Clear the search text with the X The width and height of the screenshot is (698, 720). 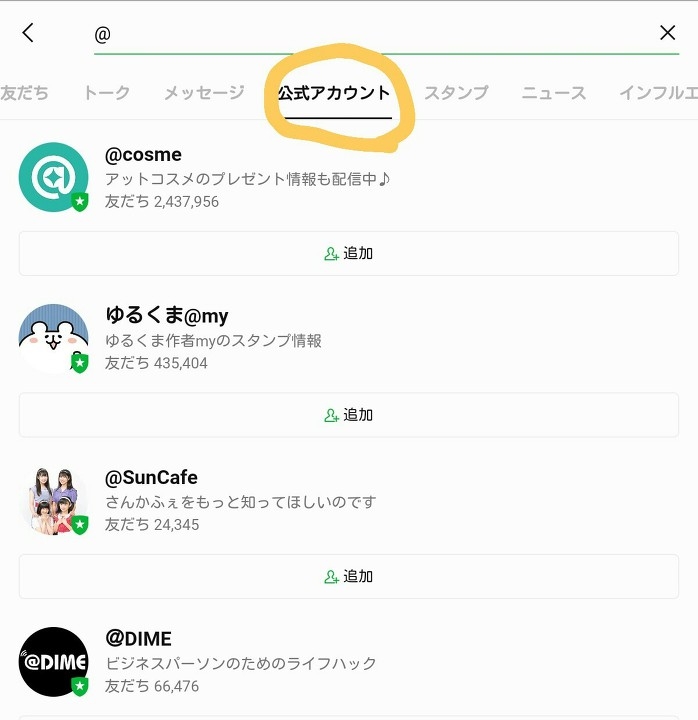pyautogui.click(x=668, y=33)
